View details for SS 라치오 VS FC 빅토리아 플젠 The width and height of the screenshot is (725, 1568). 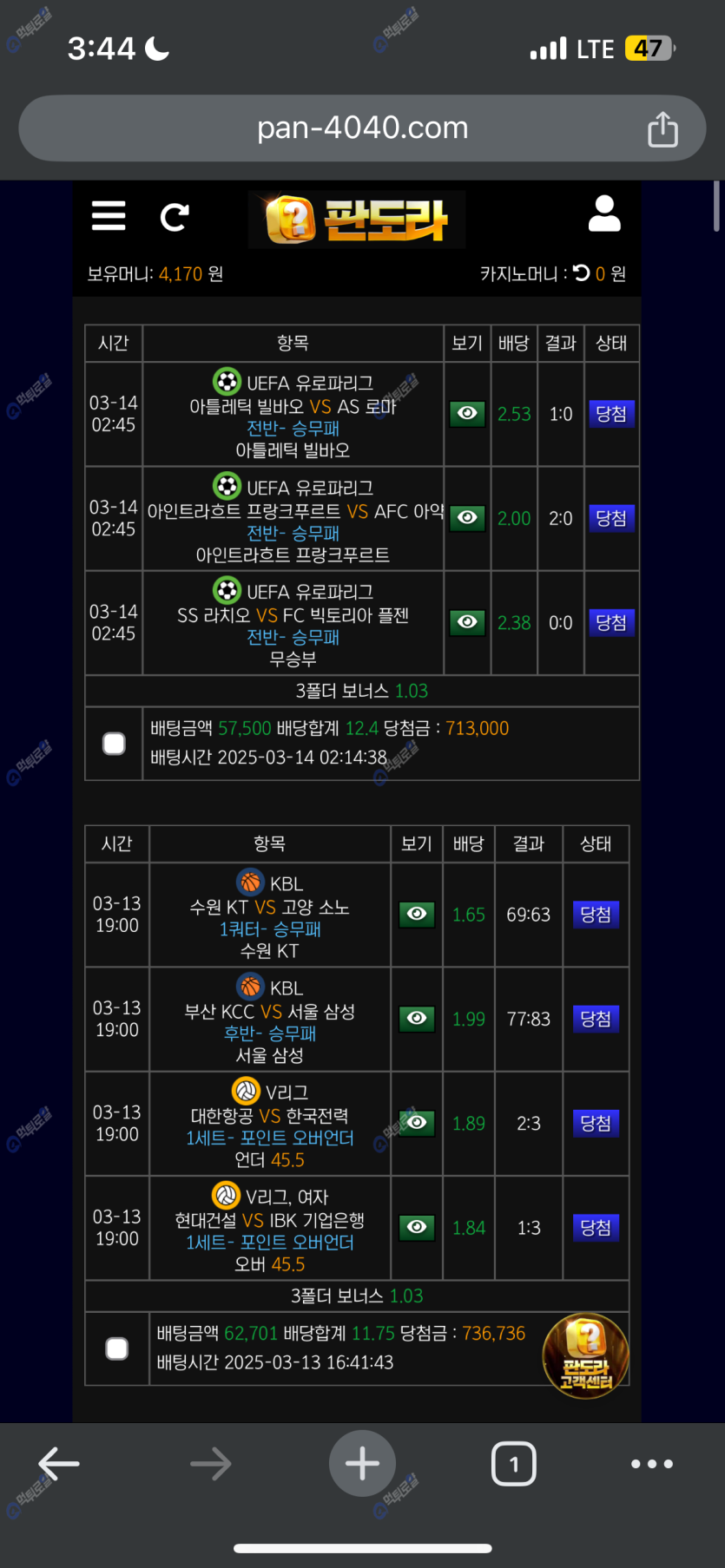[467, 622]
